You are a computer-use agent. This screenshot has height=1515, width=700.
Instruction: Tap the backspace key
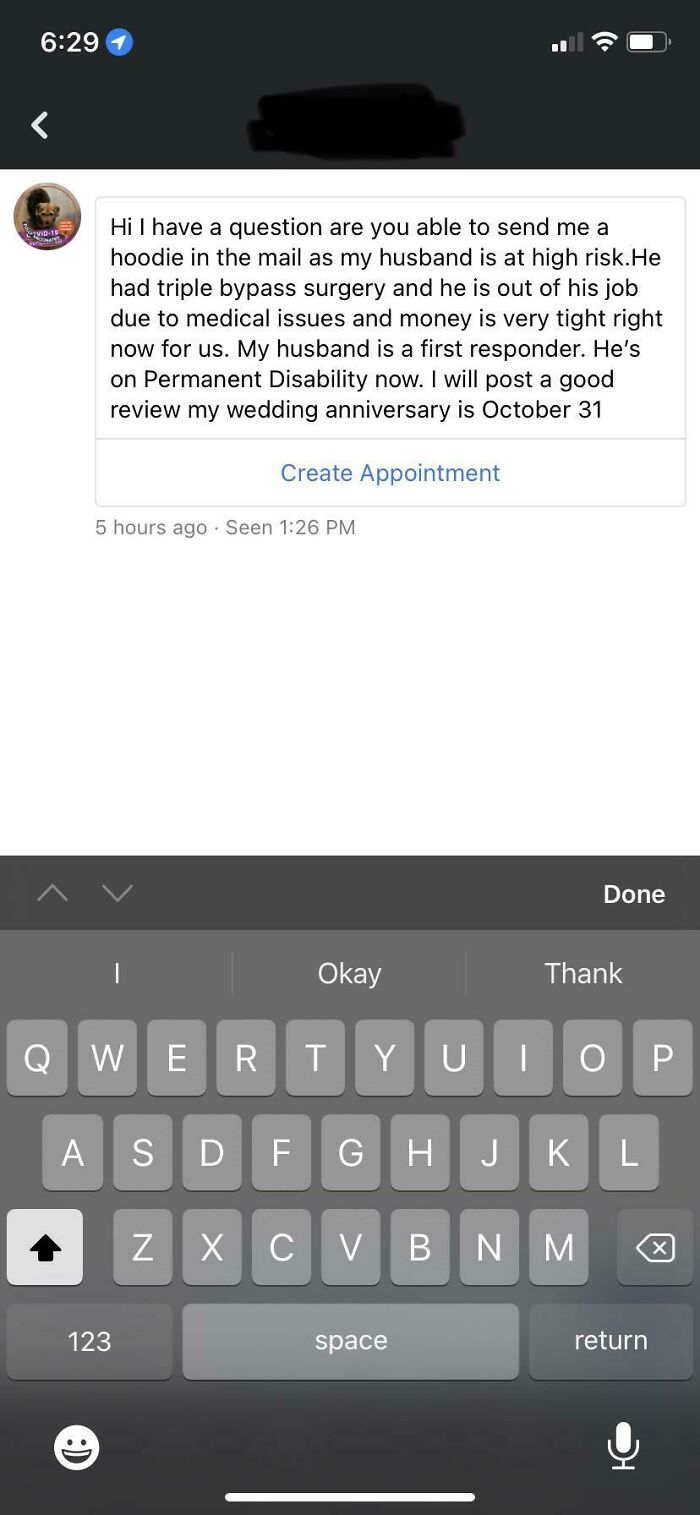click(x=655, y=1247)
